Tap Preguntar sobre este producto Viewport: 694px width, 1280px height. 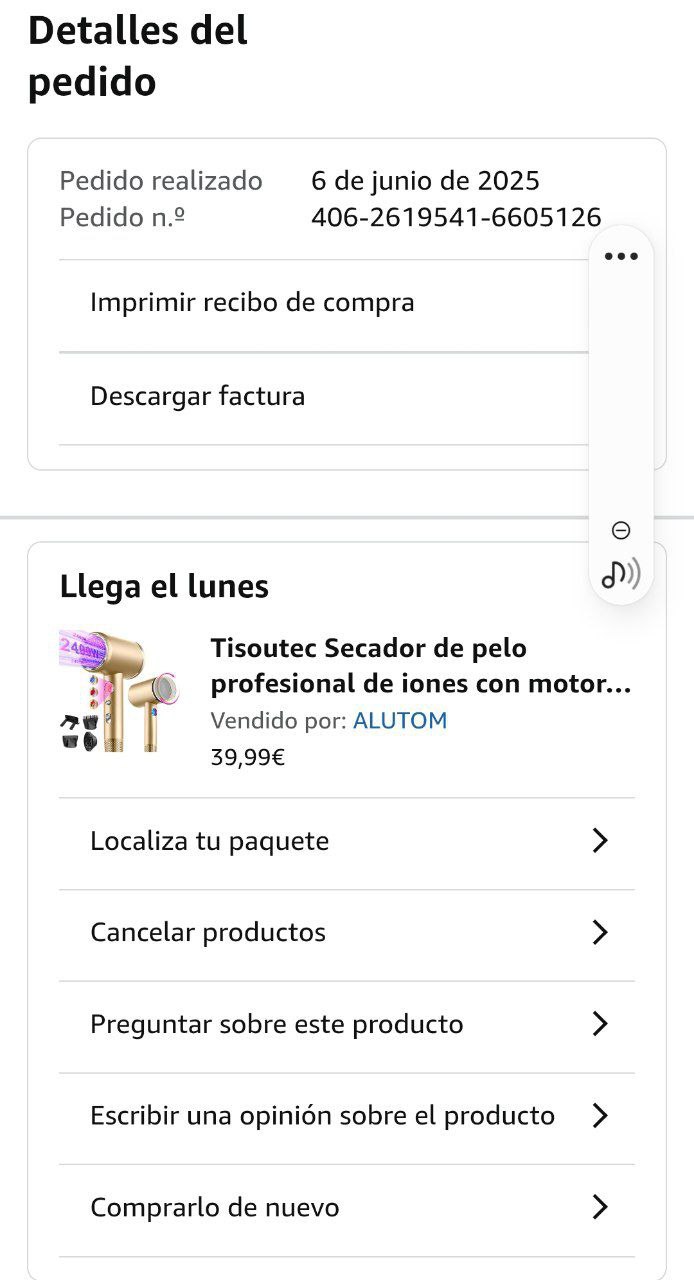pyautogui.click(x=346, y=1025)
